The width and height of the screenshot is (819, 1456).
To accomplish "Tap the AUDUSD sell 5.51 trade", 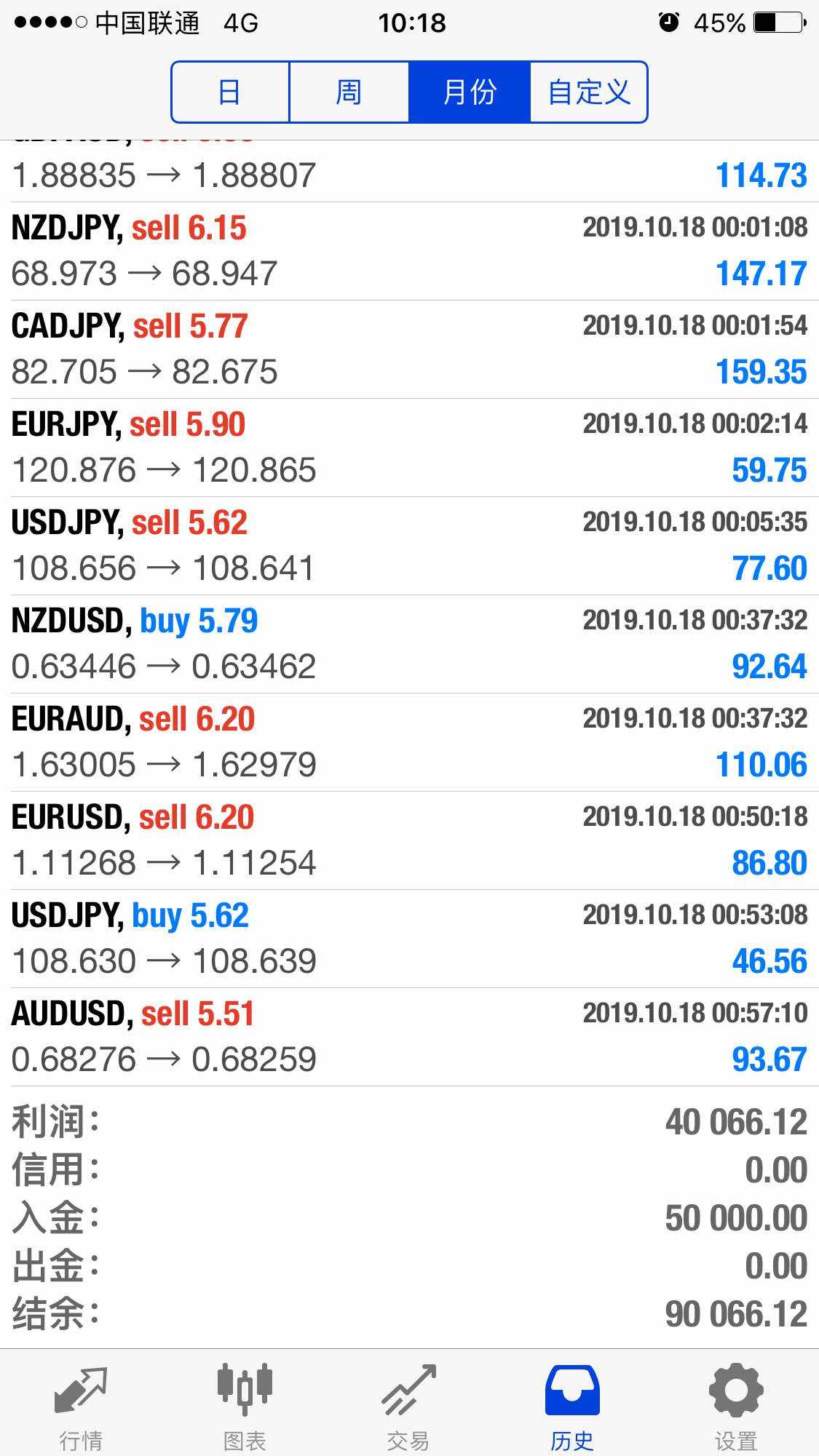I will (409, 1037).
